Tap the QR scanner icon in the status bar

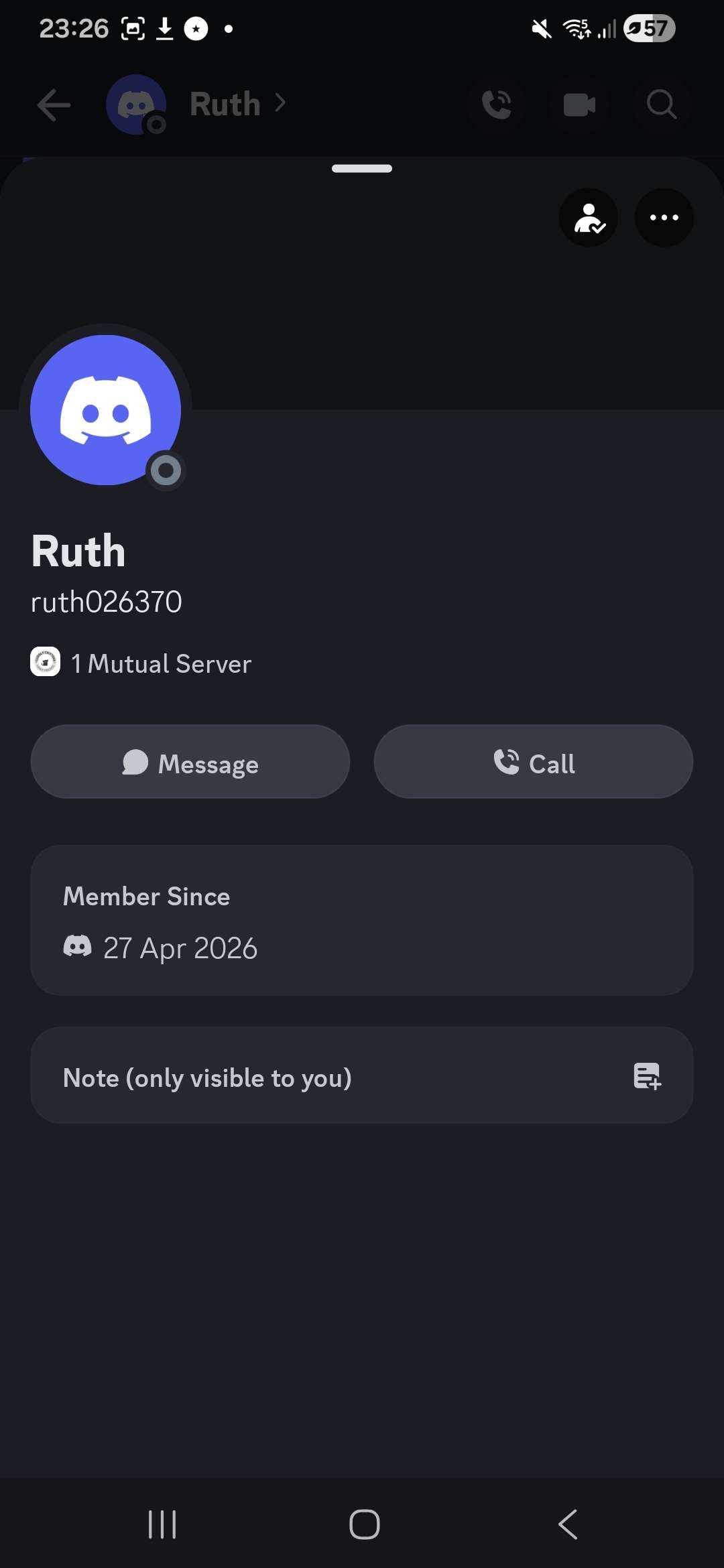click(x=133, y=28)
